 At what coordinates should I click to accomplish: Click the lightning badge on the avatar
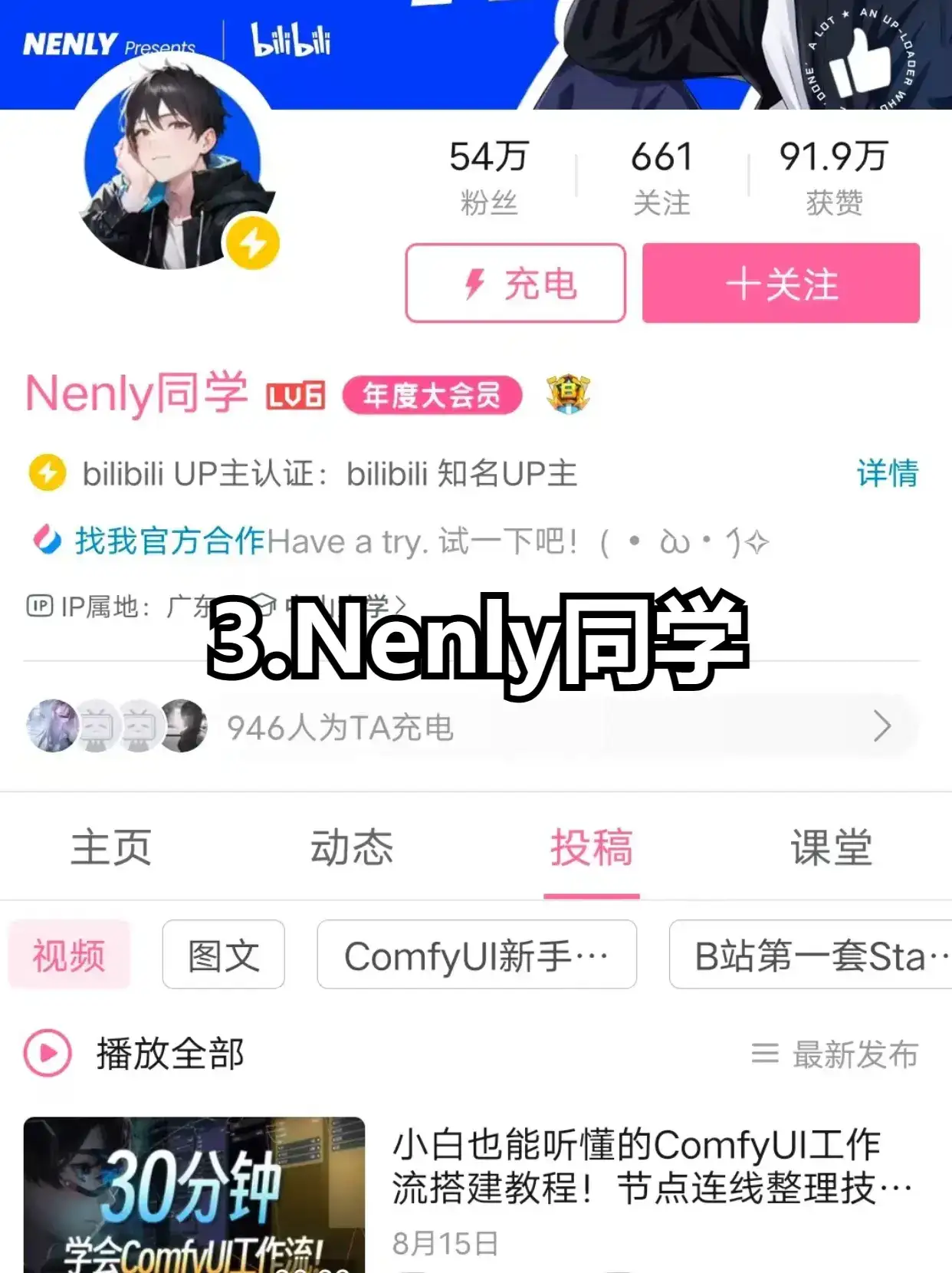(253, 241)
